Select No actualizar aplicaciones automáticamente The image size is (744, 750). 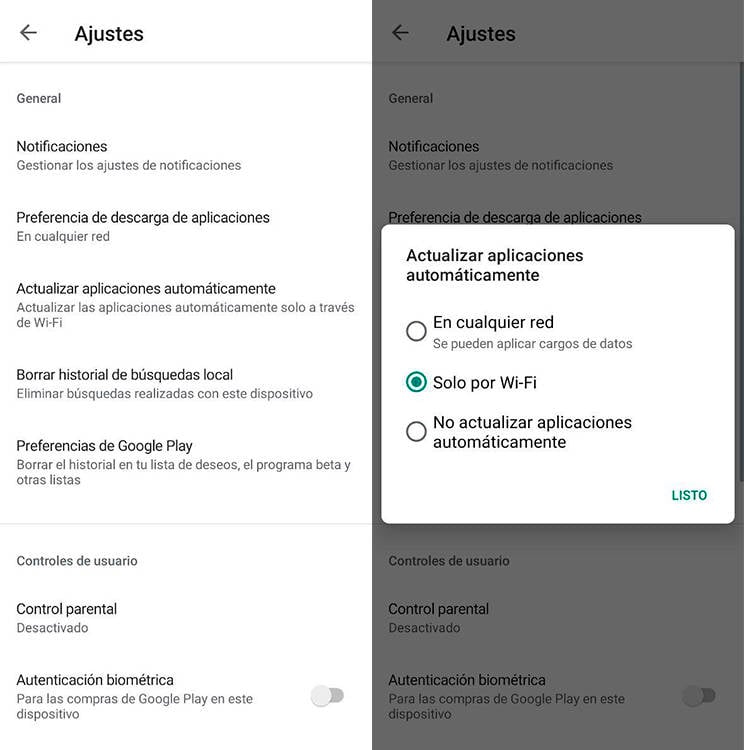[416, 432]
